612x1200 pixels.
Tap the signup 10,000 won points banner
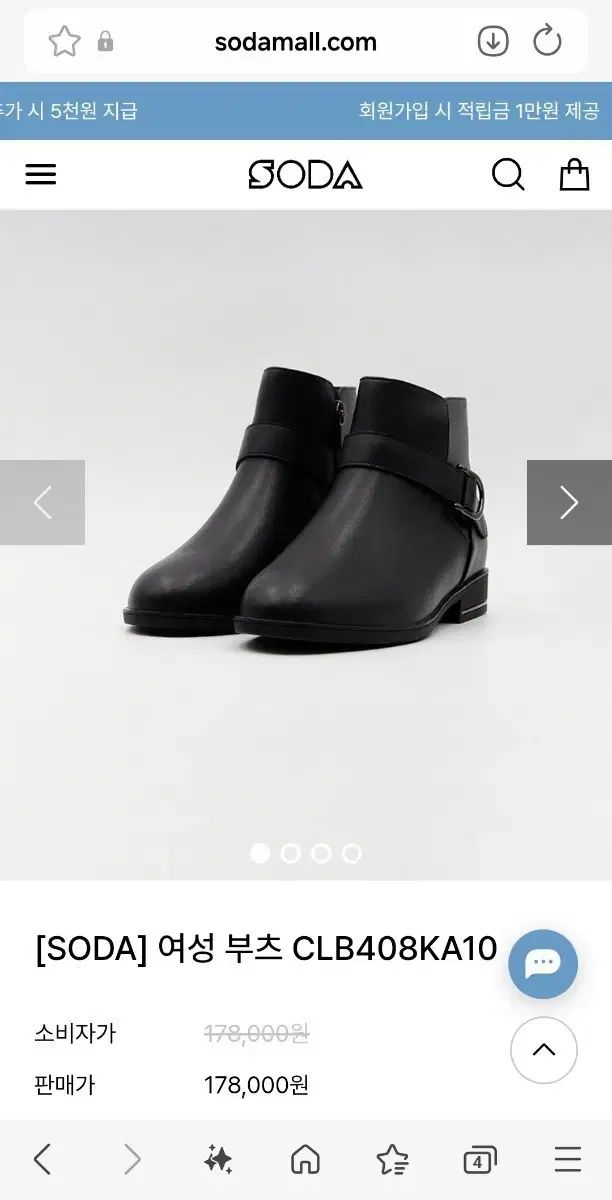tap(478, 111)
